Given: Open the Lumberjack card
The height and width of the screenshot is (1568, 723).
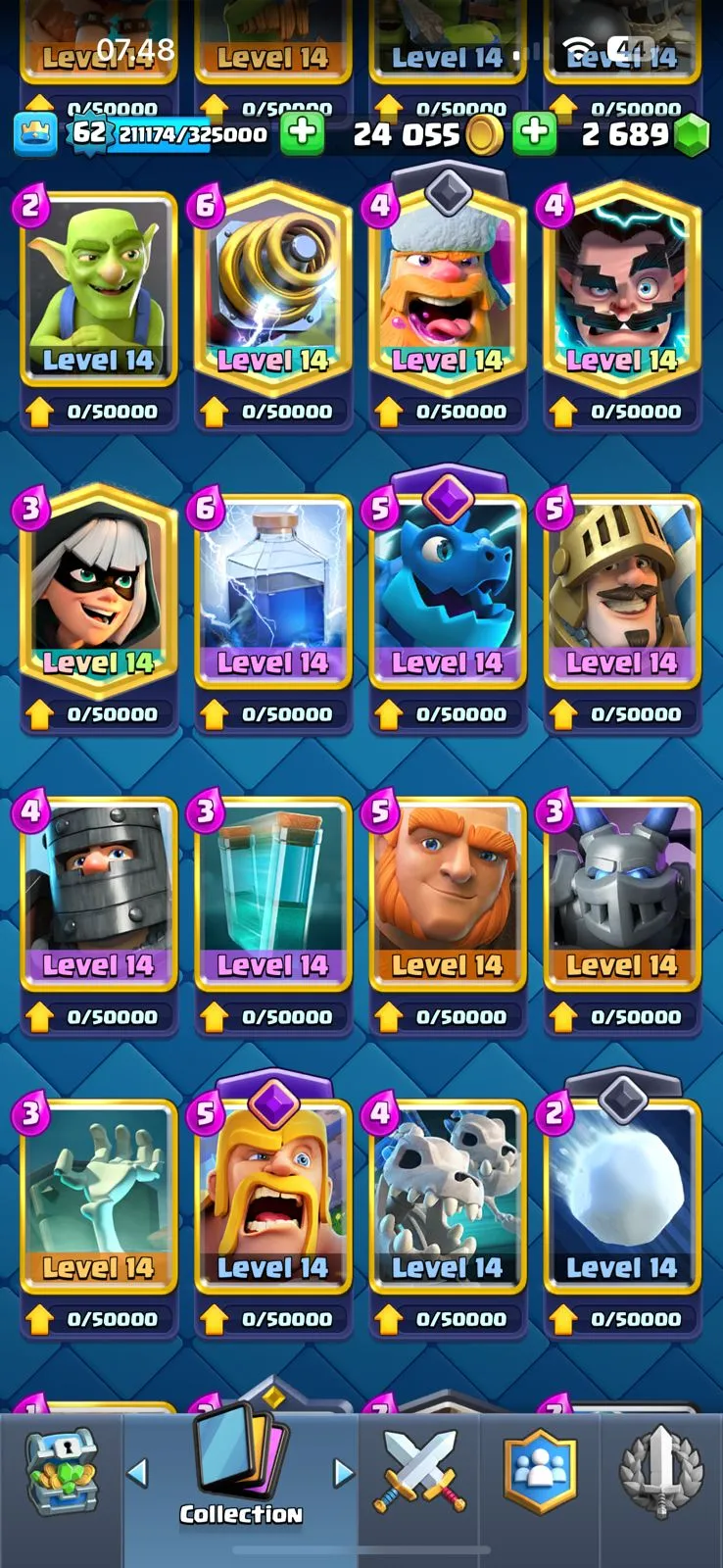Looking at the screenshot, I should [447, 289].
